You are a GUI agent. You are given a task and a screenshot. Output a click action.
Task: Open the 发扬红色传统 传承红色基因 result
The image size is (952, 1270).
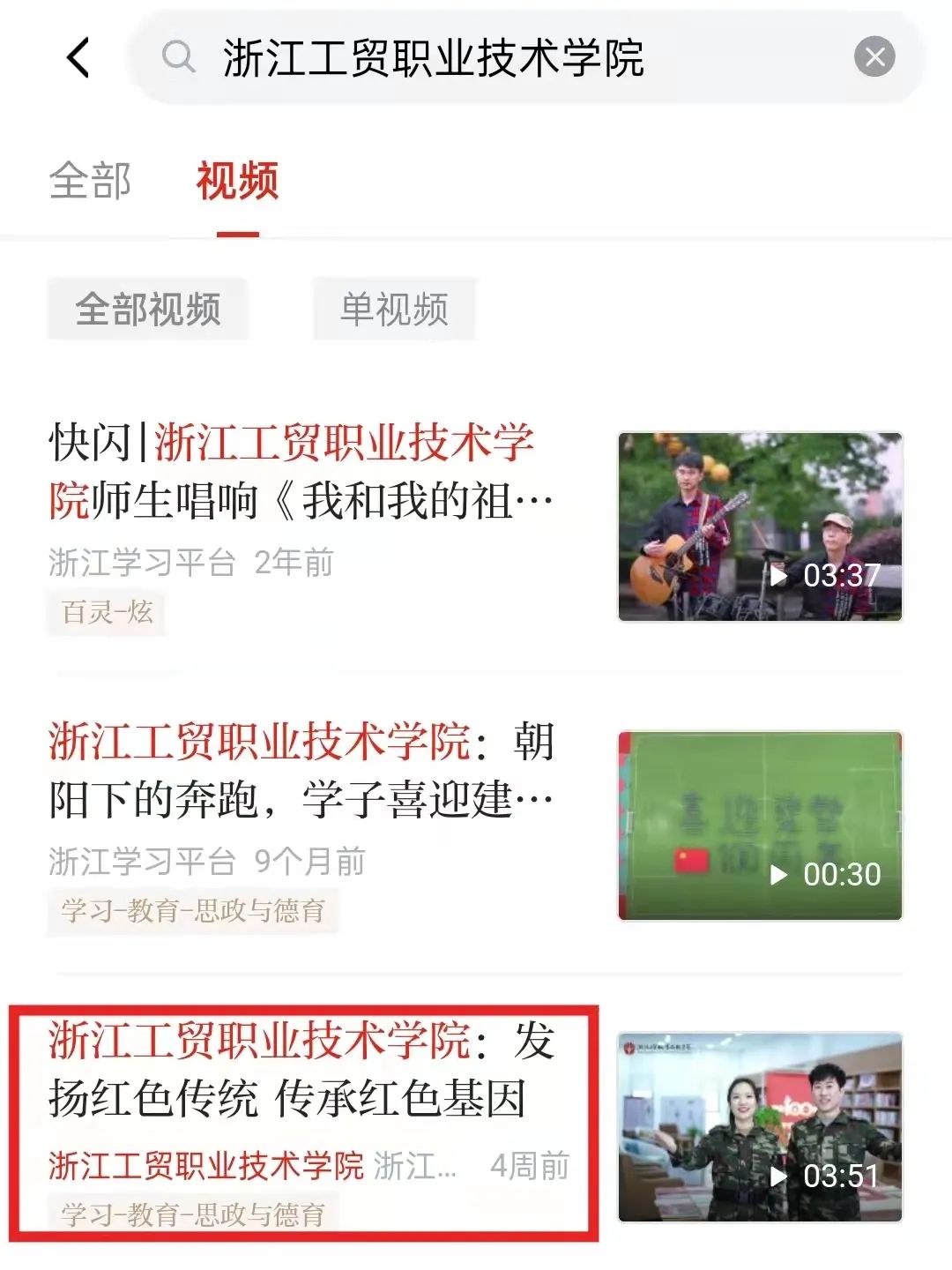pyautogui.click(x=300, y=1070)
